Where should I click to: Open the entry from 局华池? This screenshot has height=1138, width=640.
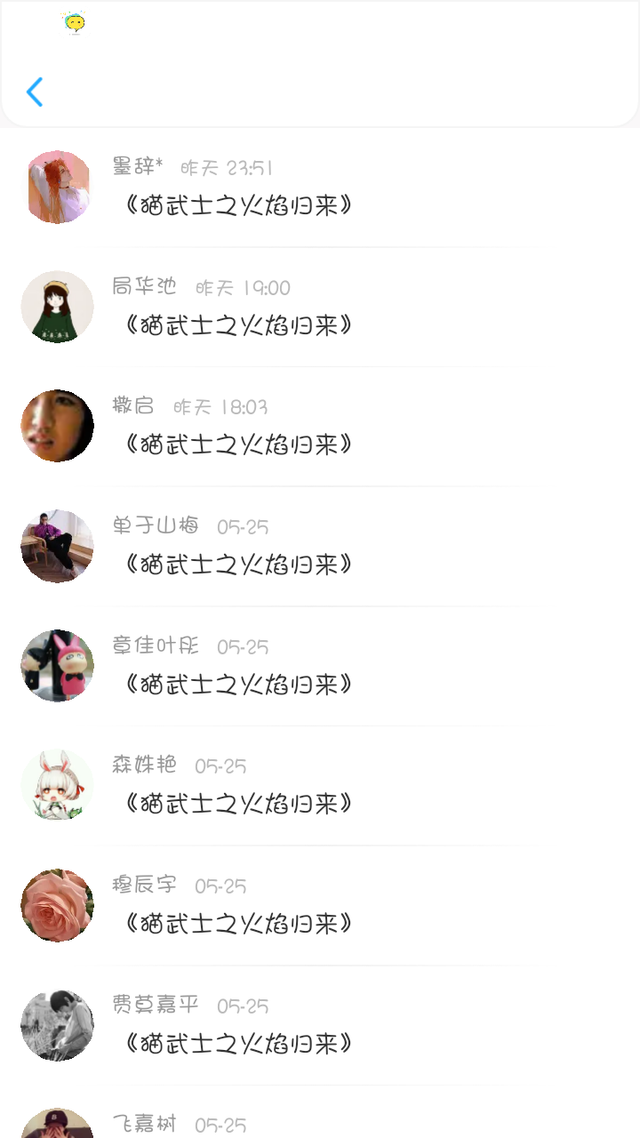[x=240, y=325]
